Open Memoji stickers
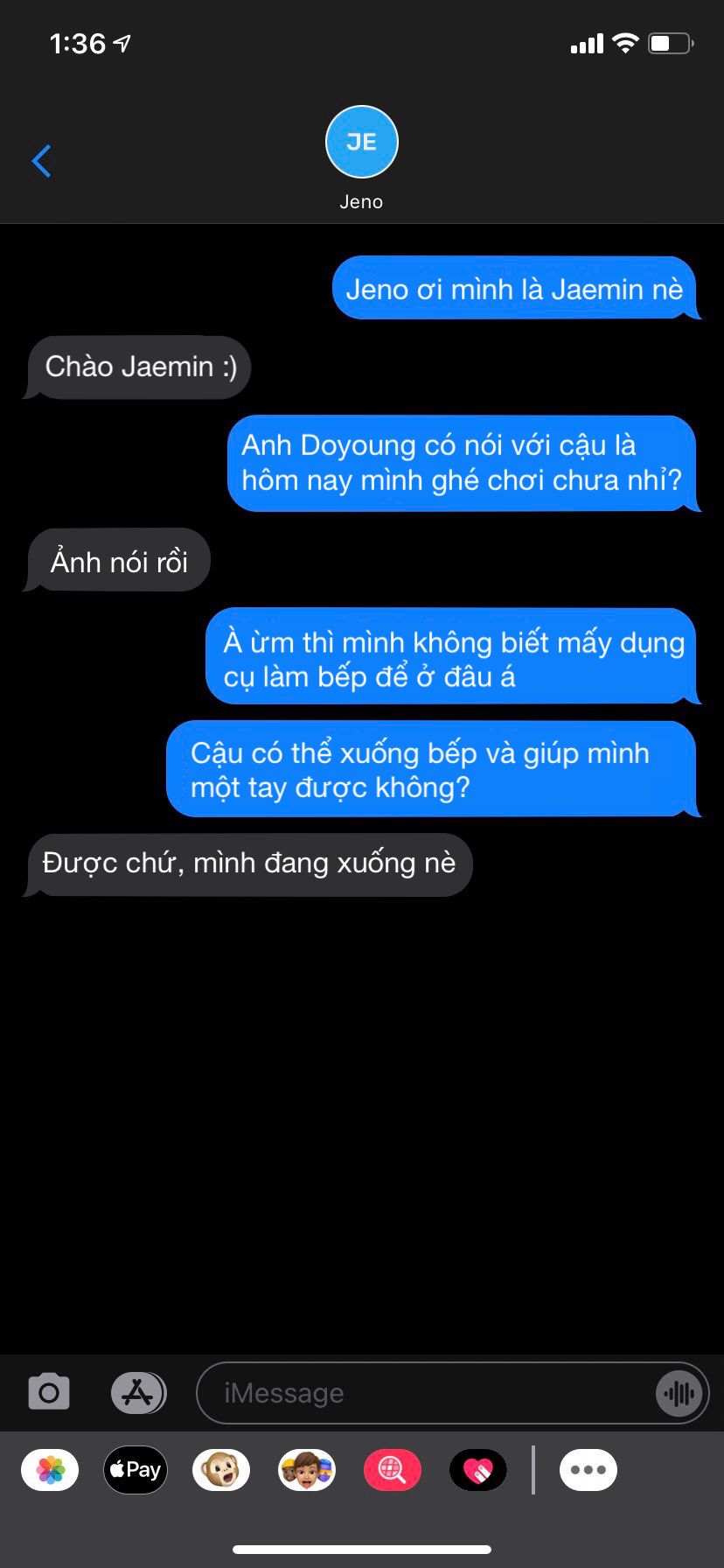This screenshot has height=1568, width=724. click(x=307, y=1470)
